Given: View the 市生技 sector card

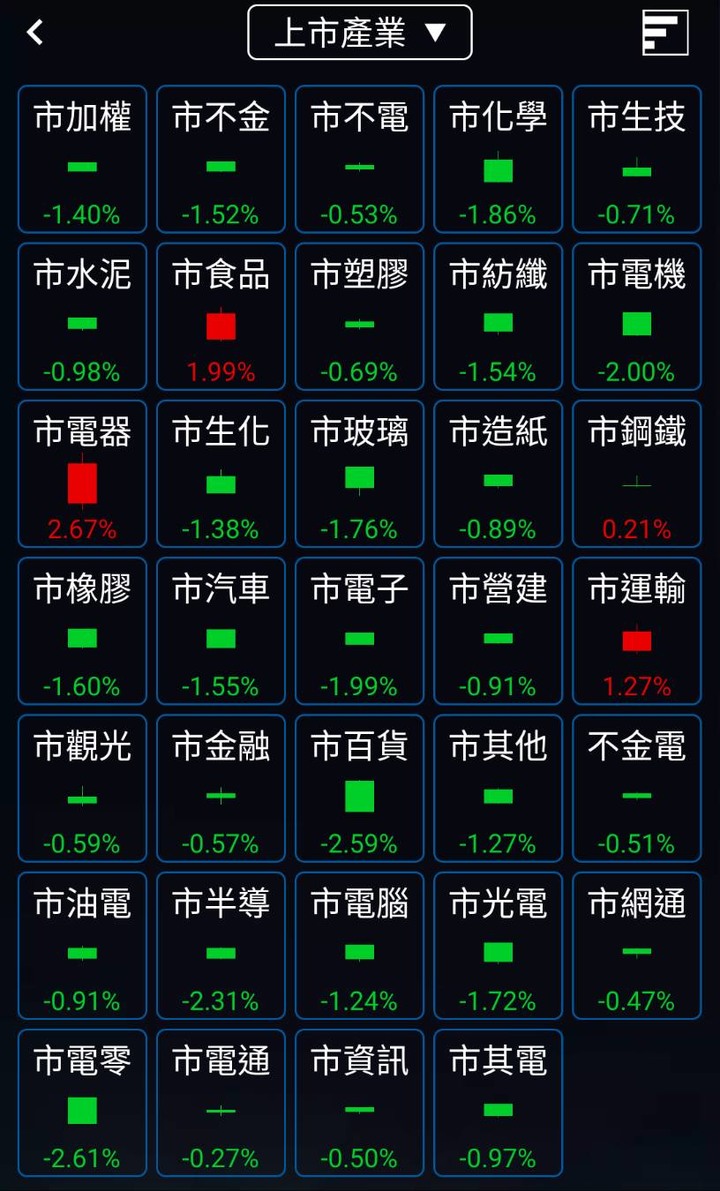Looking at the screenshot, I should (x=637, y=159).
